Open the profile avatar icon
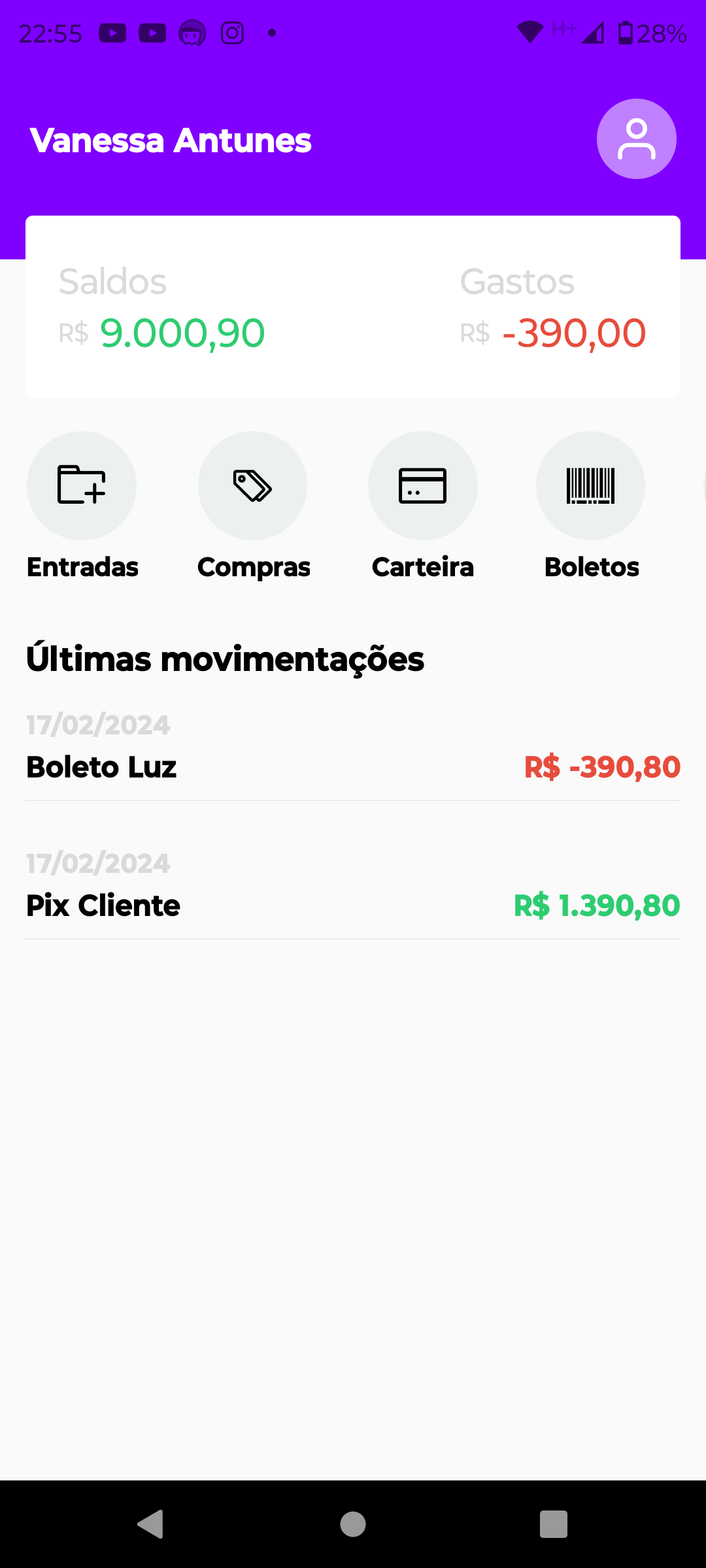 pos(636,139)
